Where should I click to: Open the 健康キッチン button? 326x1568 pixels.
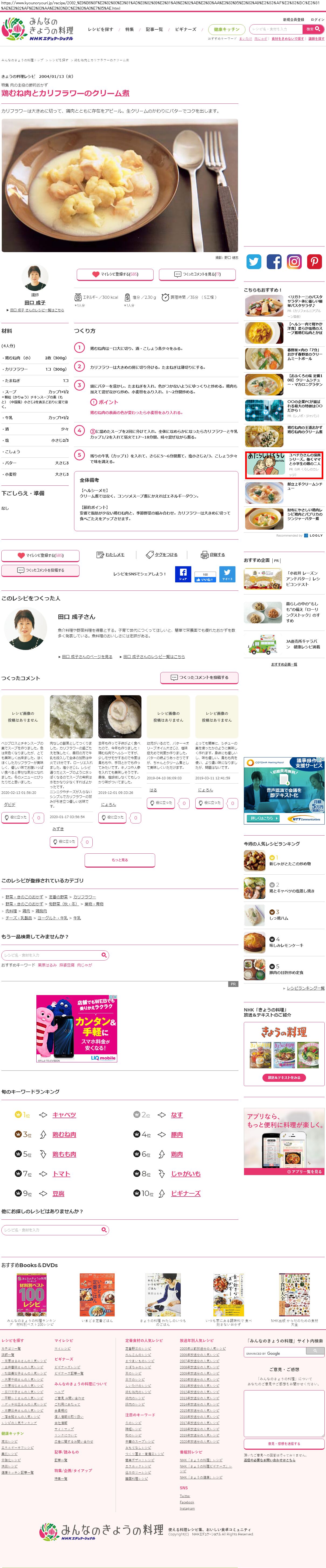click(x=226, y=29)
